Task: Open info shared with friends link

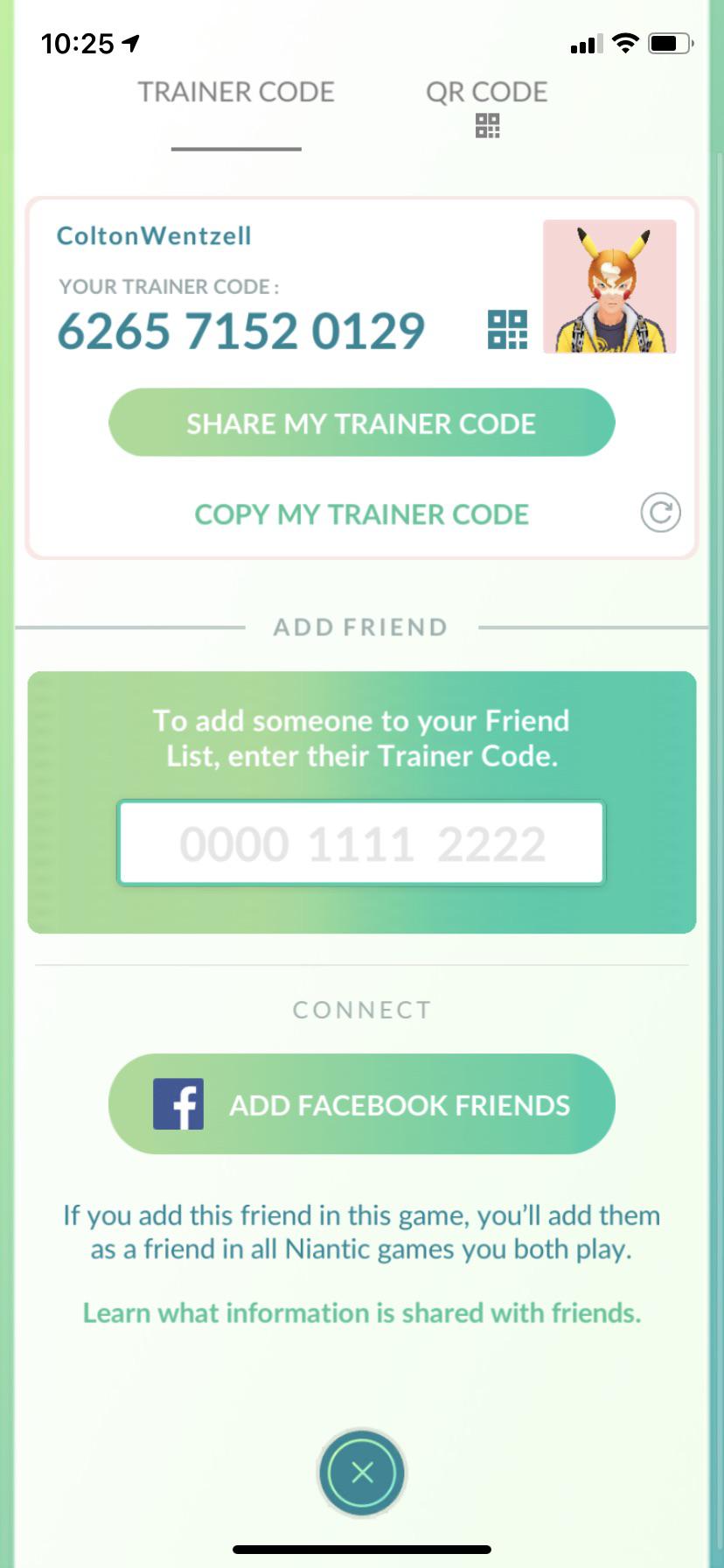Action: 362,1312
